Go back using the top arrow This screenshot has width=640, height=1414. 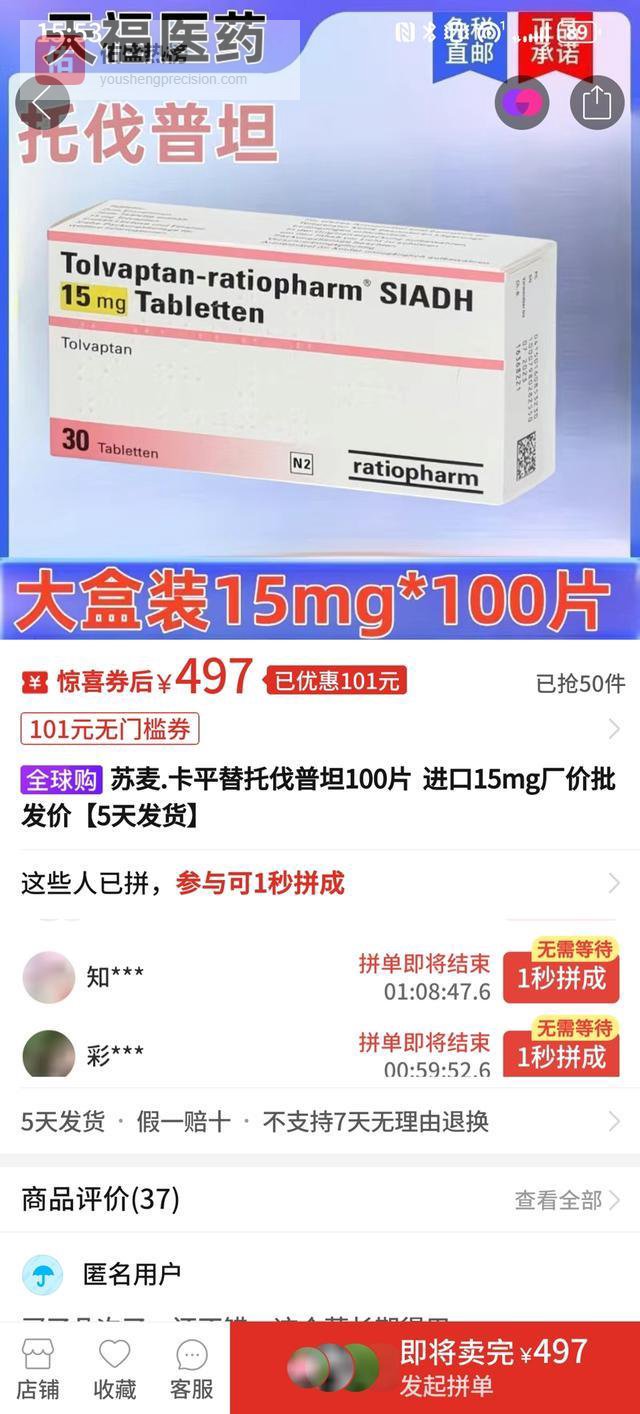(x=42, y=101)
